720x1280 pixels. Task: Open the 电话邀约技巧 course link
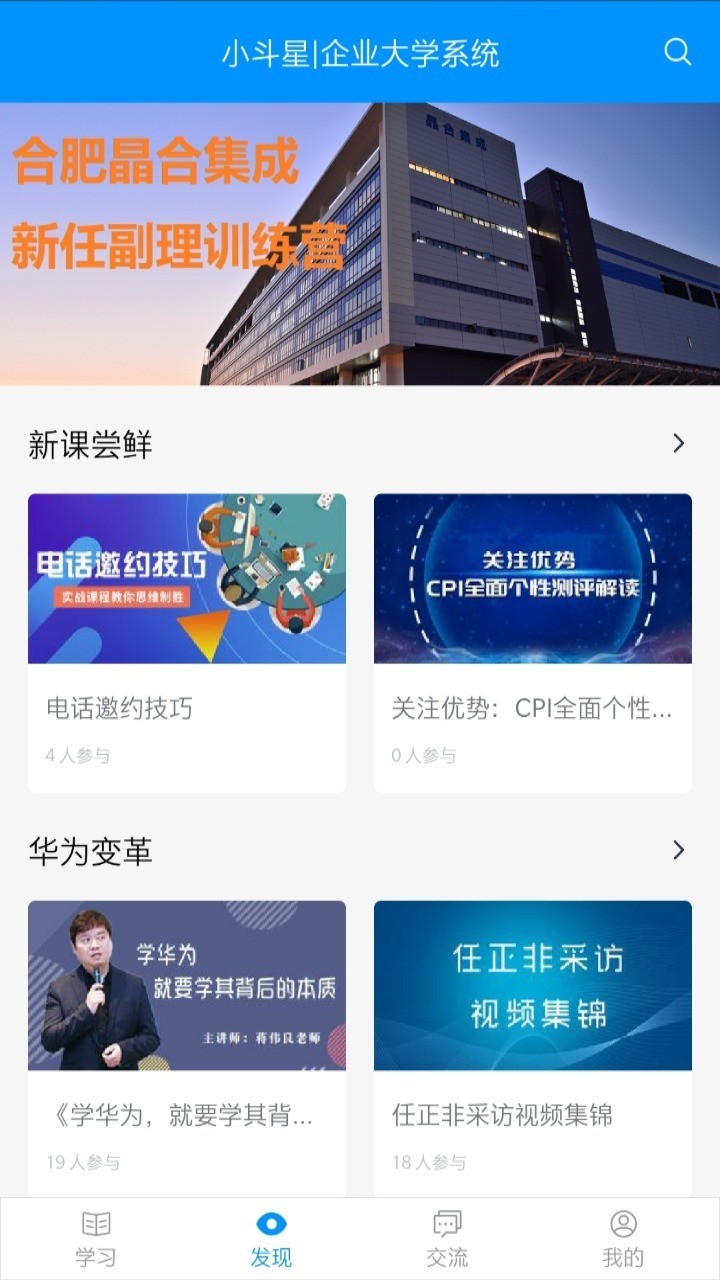pyautogui.click(x=186, y=708)
